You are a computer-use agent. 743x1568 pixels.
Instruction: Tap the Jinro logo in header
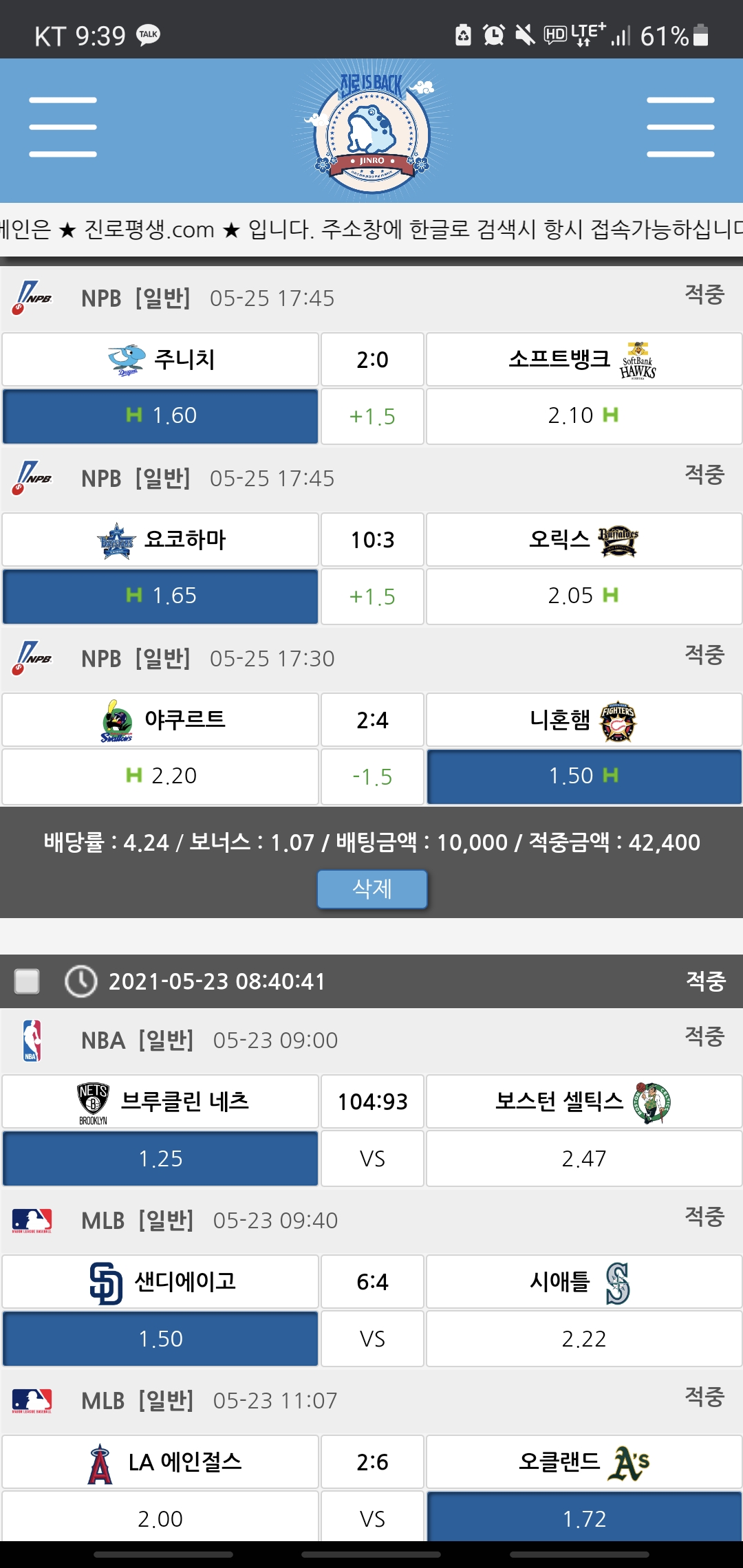(x=371, y=131)
